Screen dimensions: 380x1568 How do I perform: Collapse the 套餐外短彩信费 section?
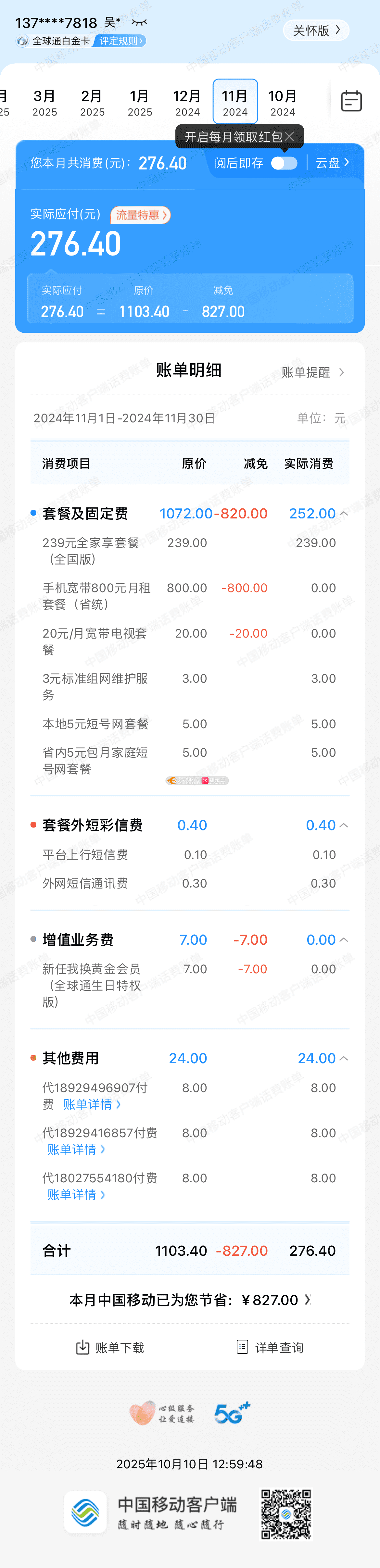(x=344, y=825)
